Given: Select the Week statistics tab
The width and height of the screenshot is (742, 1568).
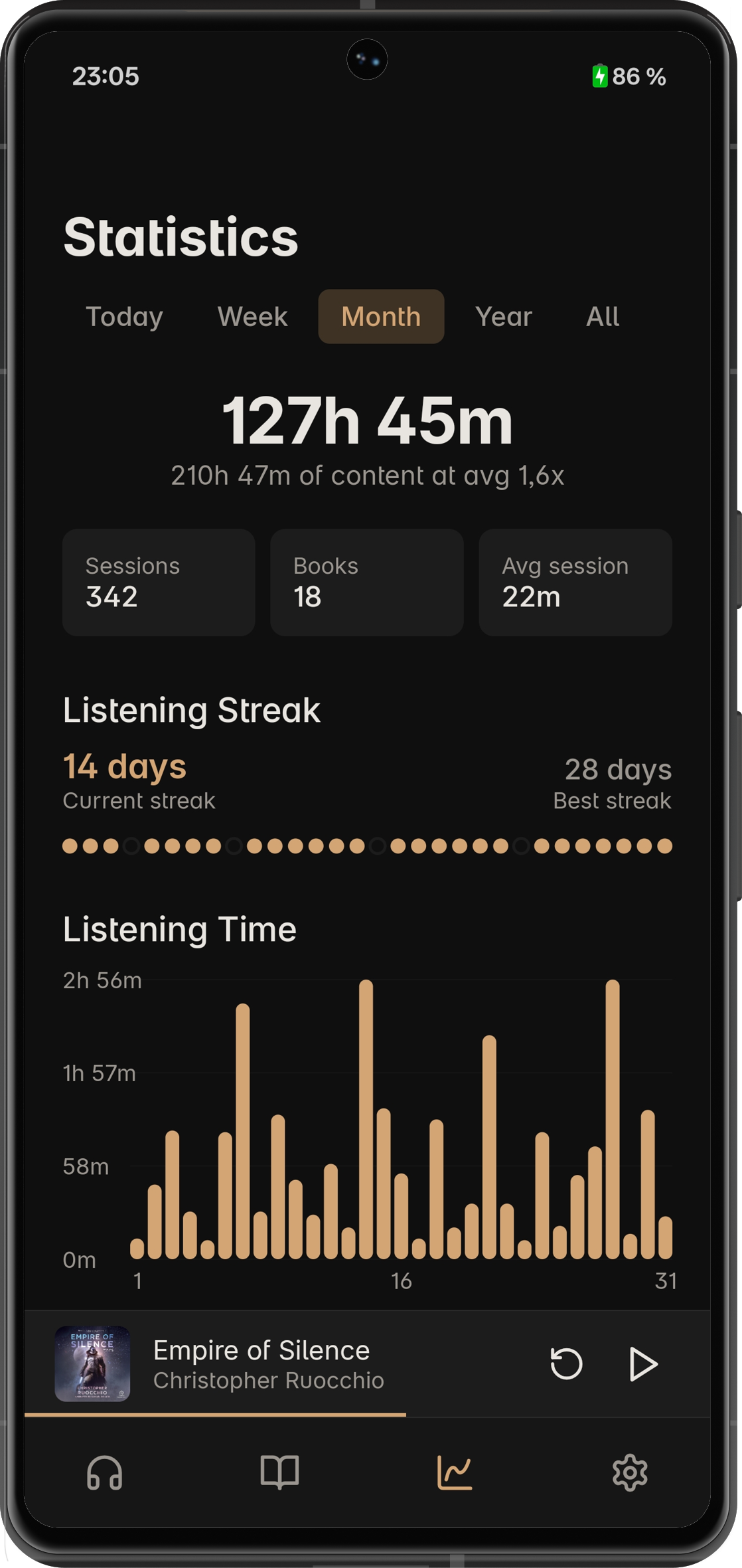Looking at the screenshot, I should point(252,317).
